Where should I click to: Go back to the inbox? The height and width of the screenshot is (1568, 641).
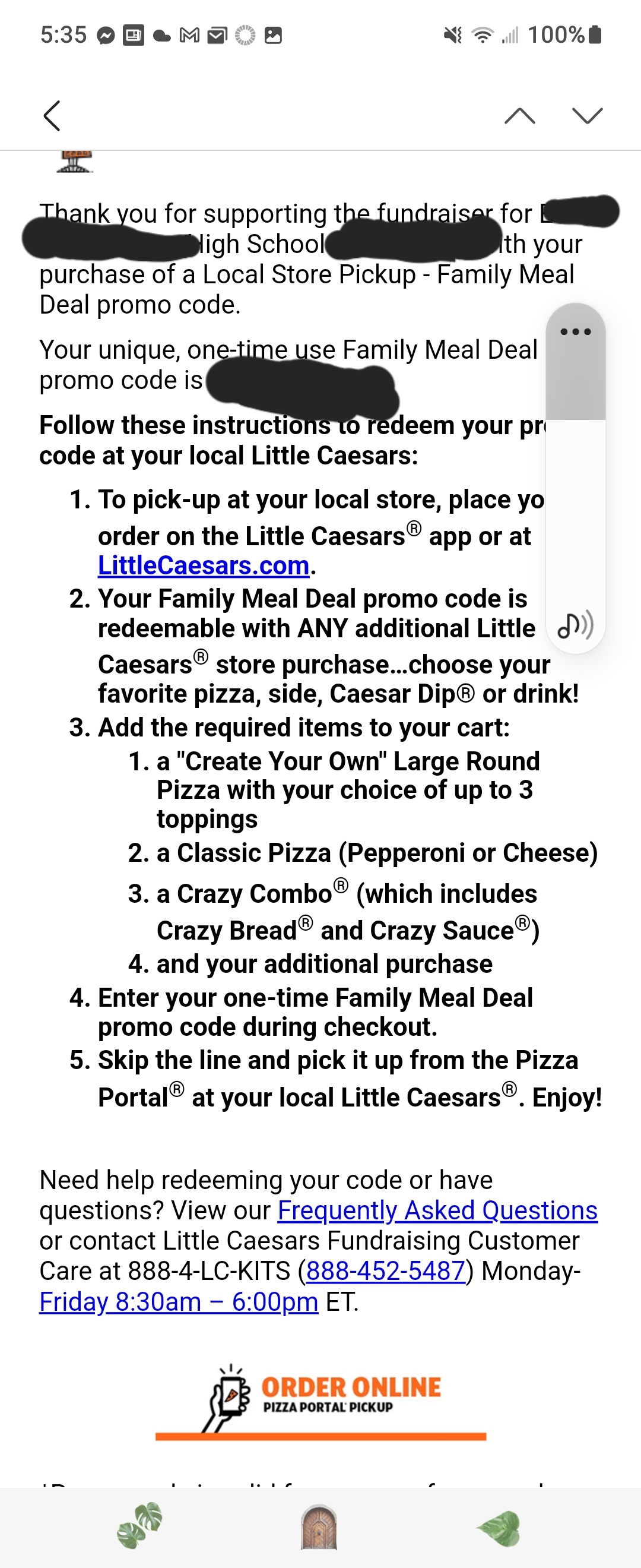pos(52,116)
